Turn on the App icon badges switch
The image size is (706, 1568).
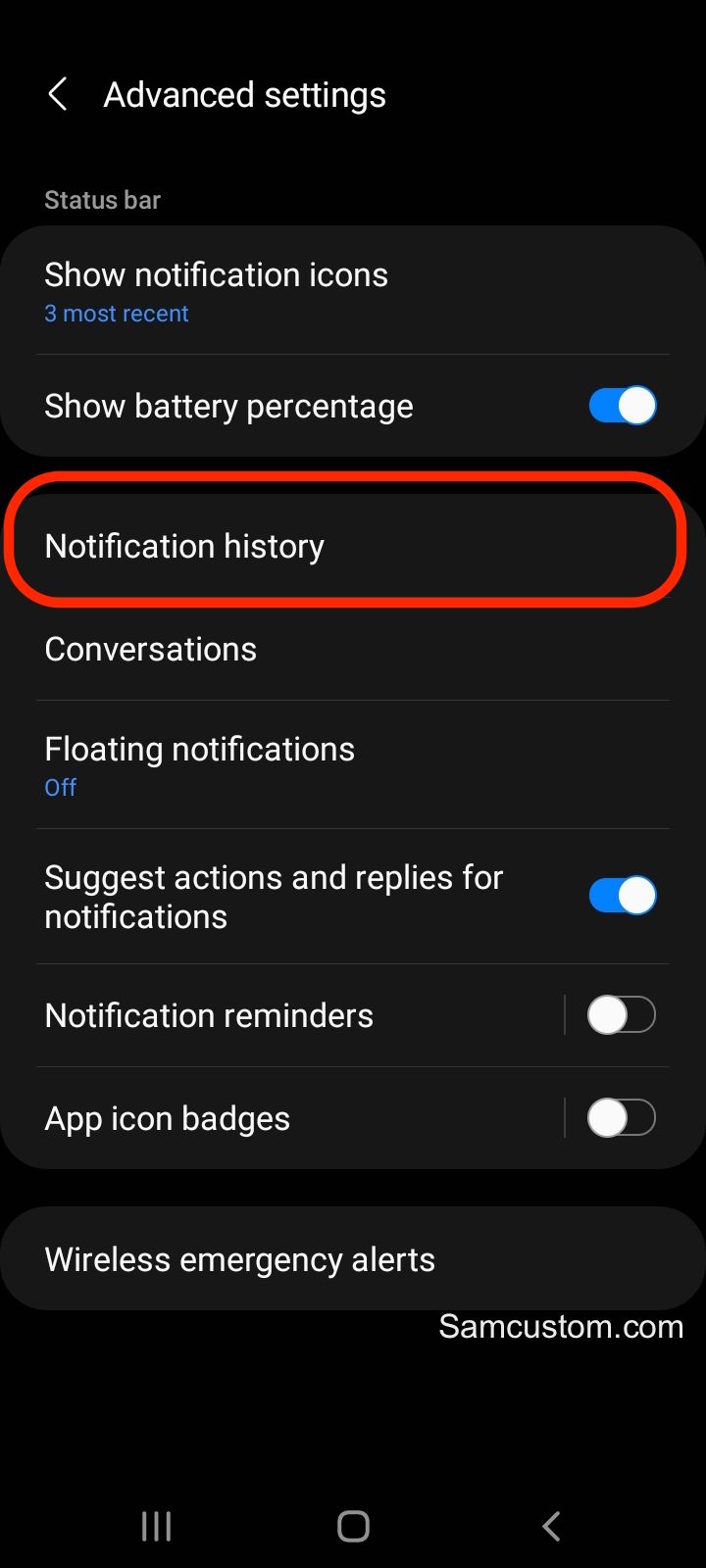[622, 1118]
